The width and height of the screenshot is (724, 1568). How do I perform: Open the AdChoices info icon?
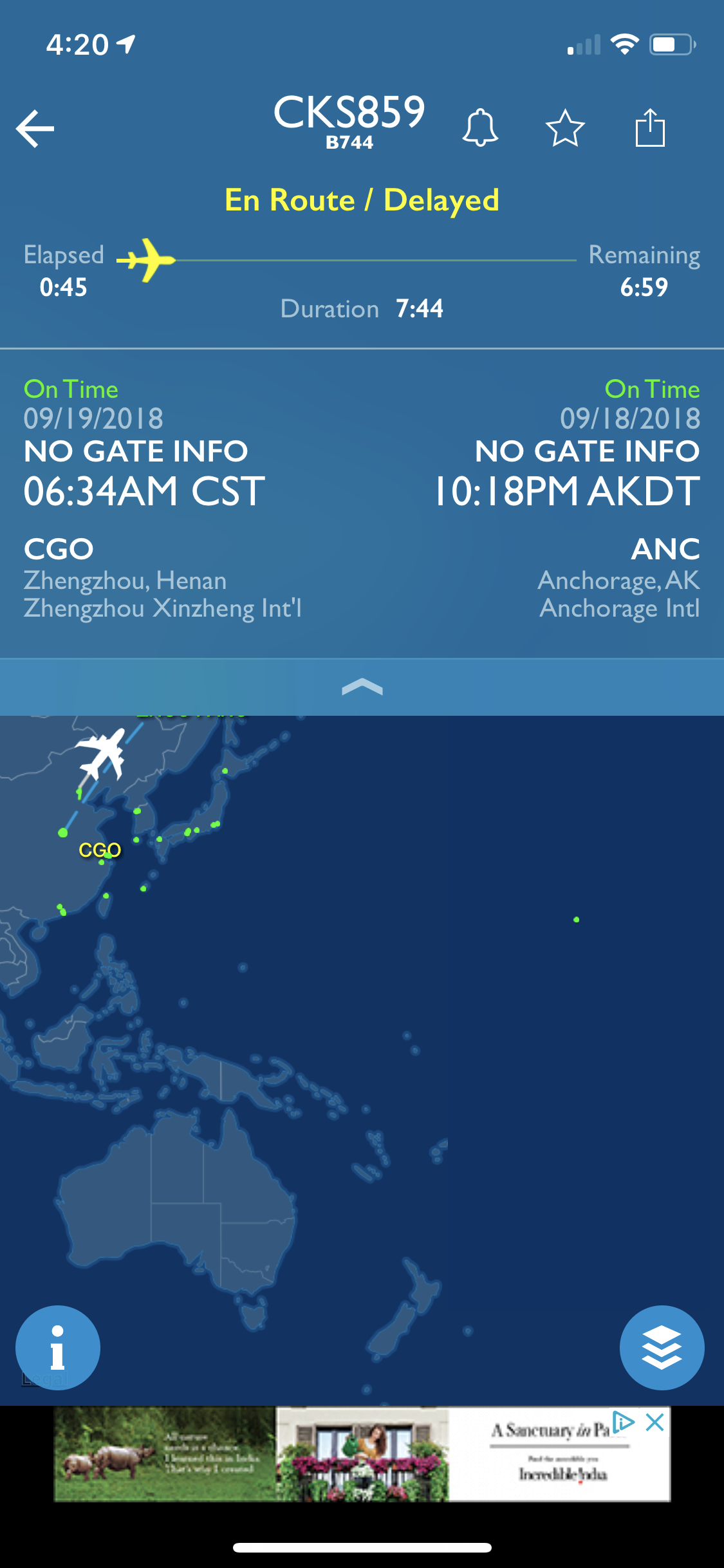(624, 1422)
